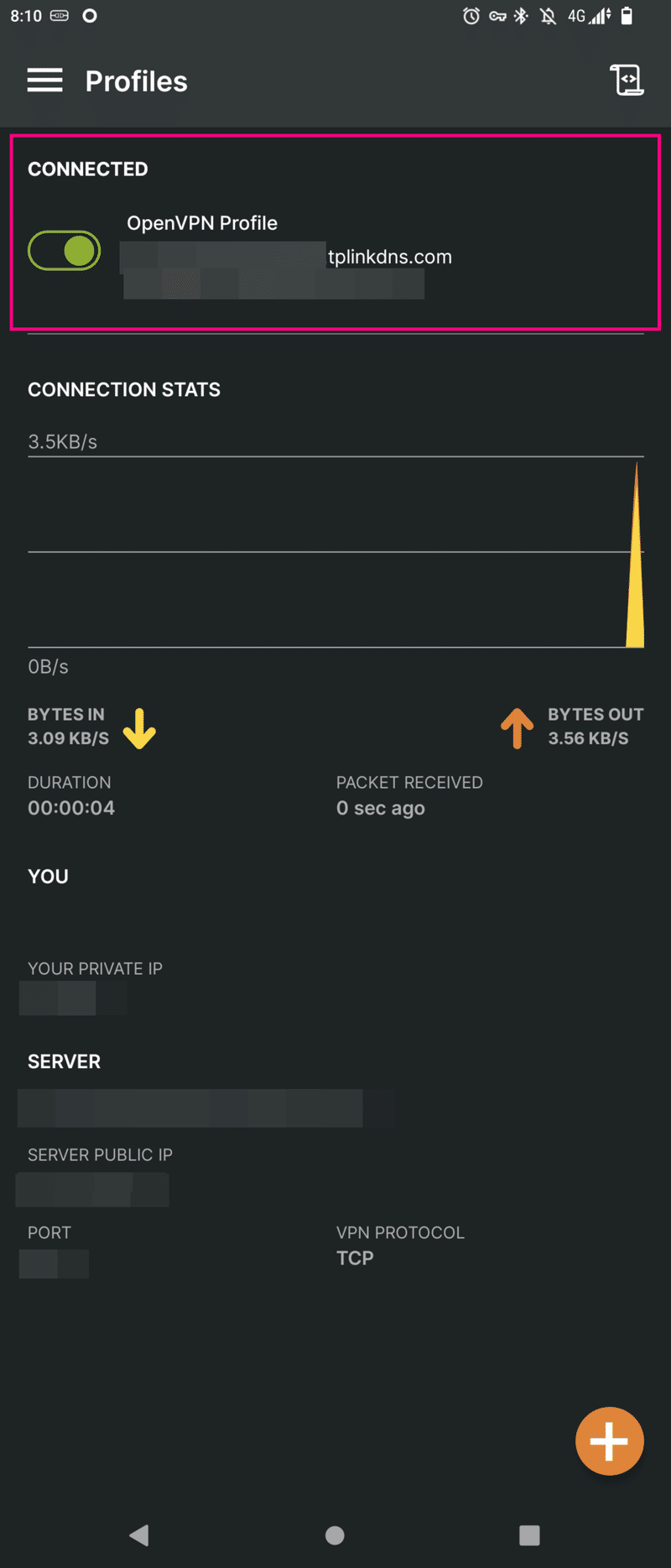Go back using system back button
This screenshot has height=1568, width=671.
(x=139, y=1534)
